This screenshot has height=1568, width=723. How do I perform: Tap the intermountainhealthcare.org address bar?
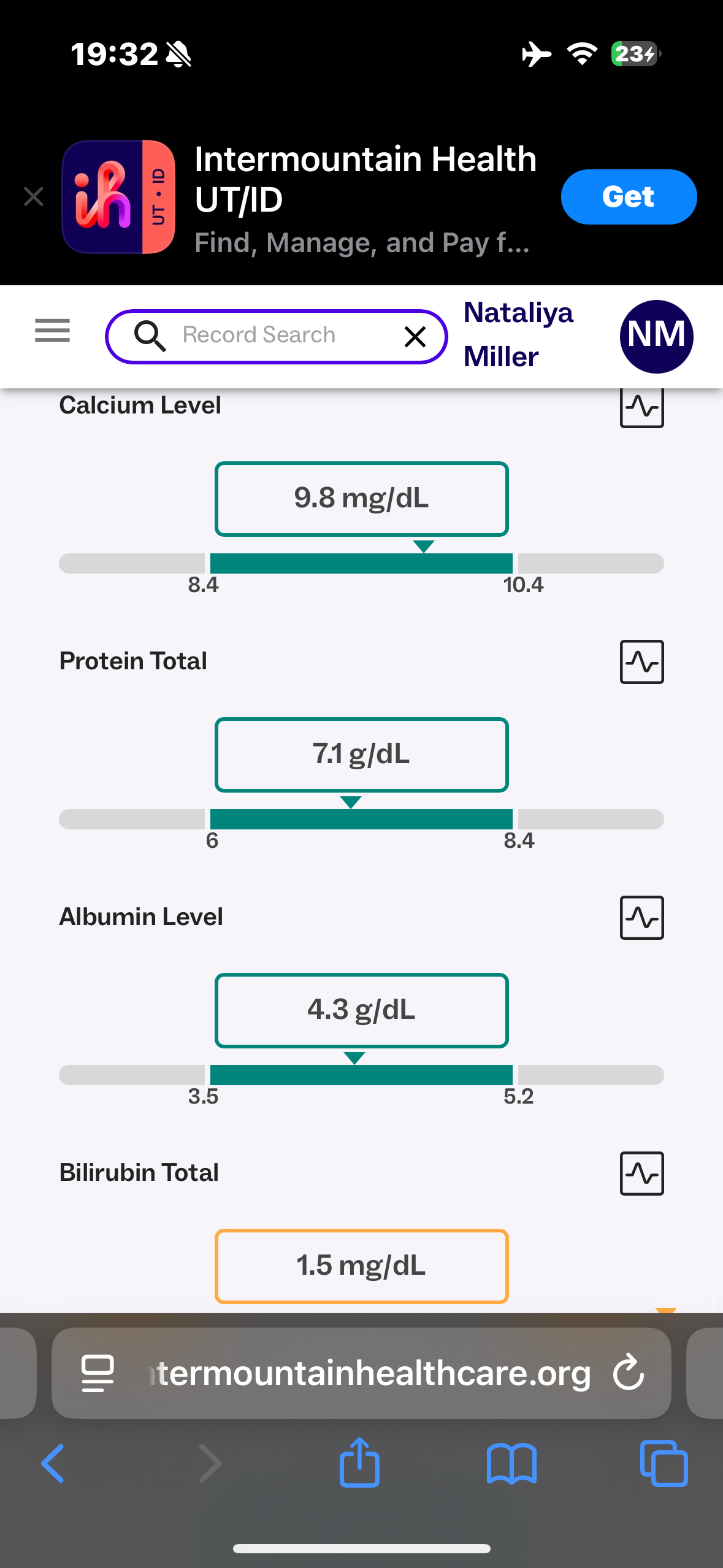point(368,1373)
